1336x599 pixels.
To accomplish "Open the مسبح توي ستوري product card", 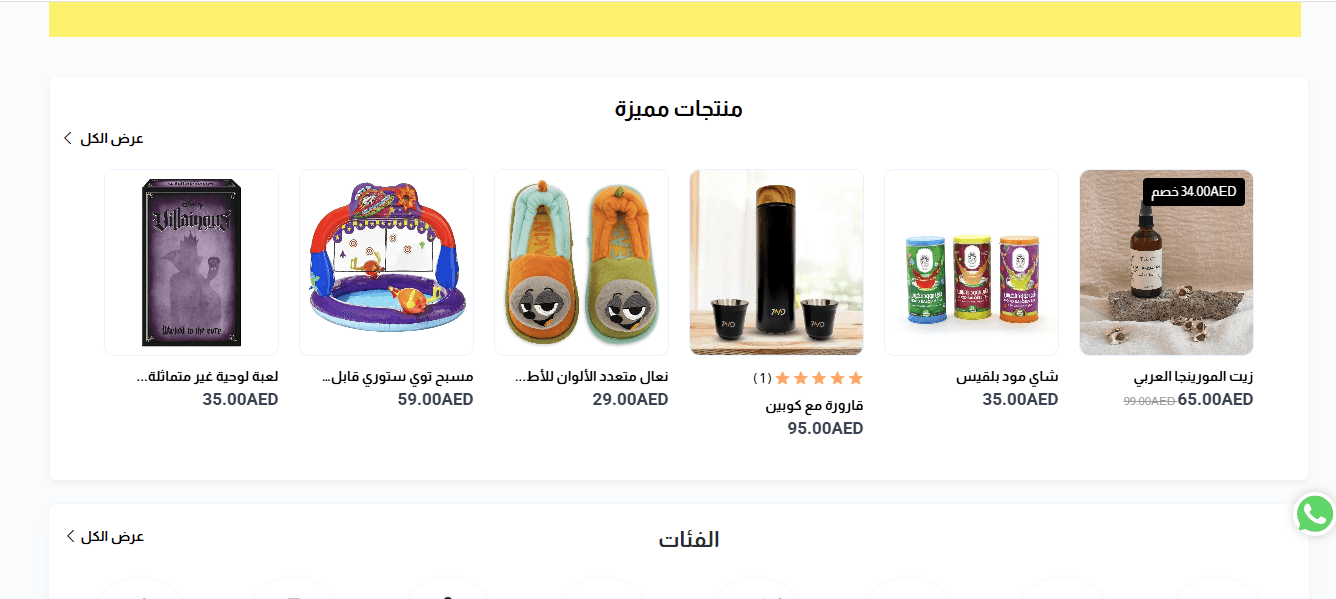I will pyautogui.click(x=386, y=263).
